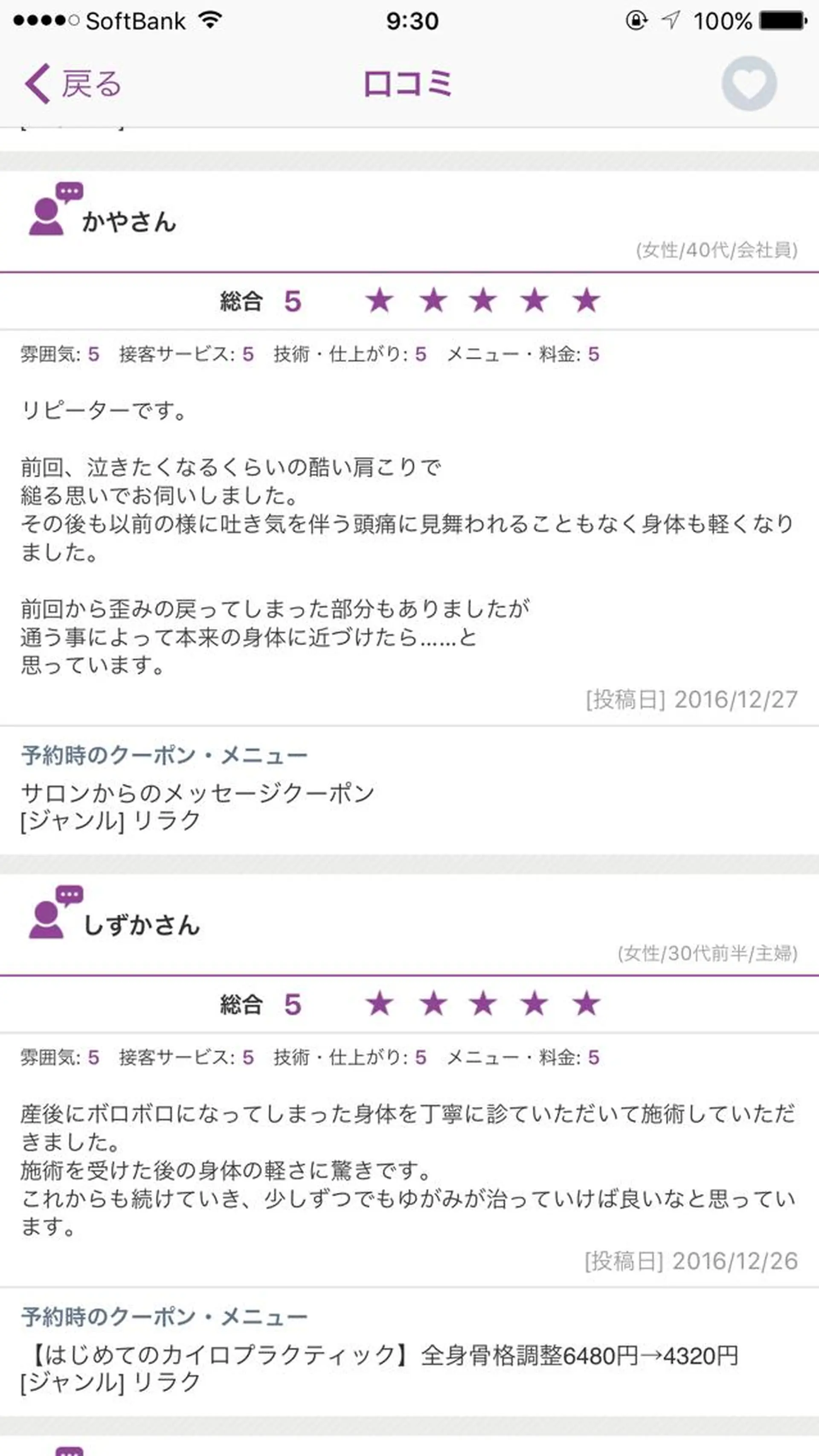Tap the heart favorite icon

pos(748,84)
